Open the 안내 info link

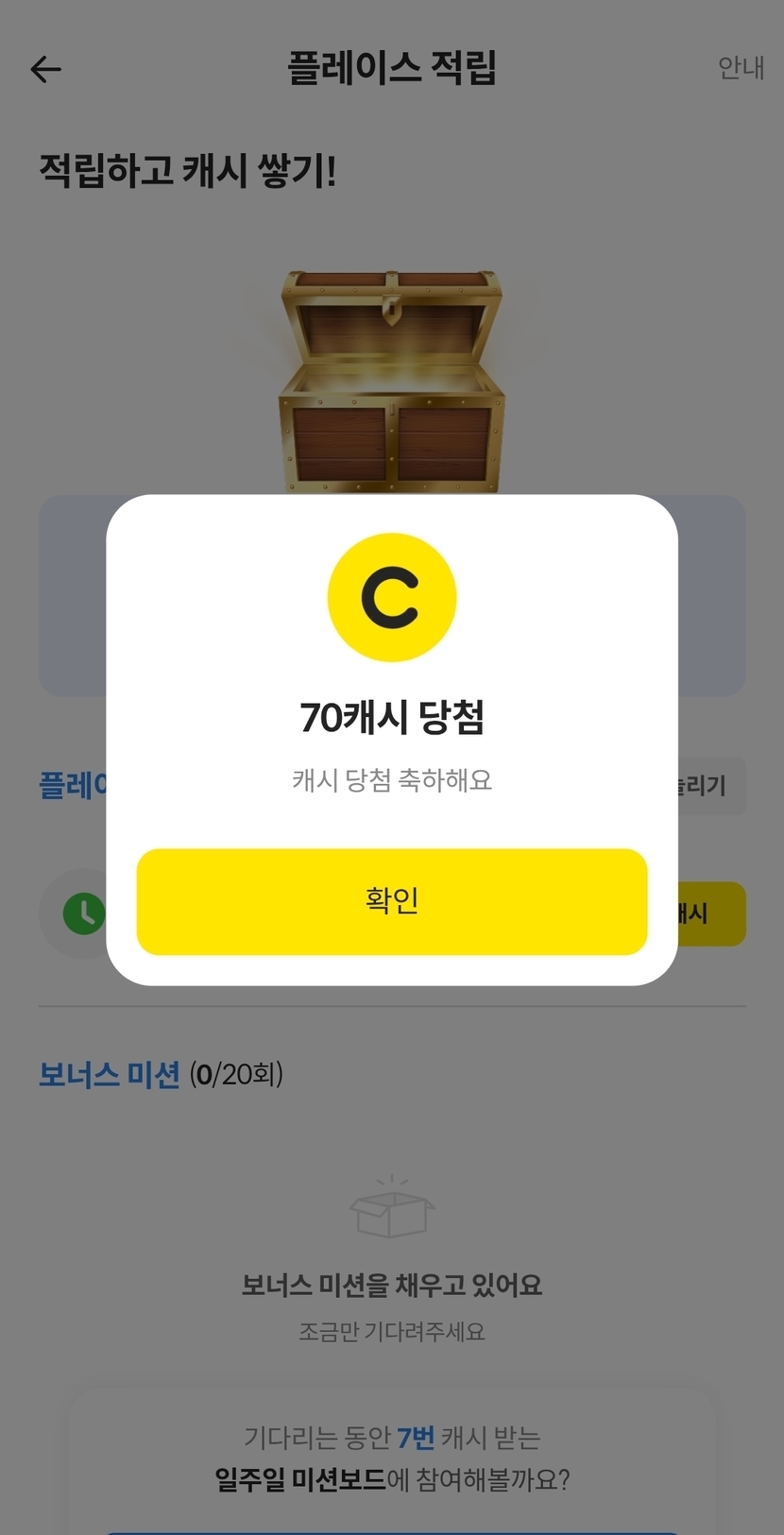pyautogui.click(x=740, y=68)
